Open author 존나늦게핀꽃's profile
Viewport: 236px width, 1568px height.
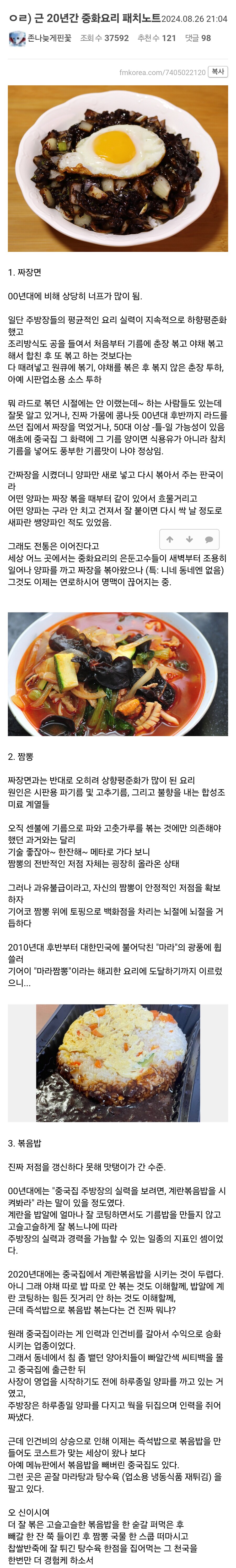48,38
